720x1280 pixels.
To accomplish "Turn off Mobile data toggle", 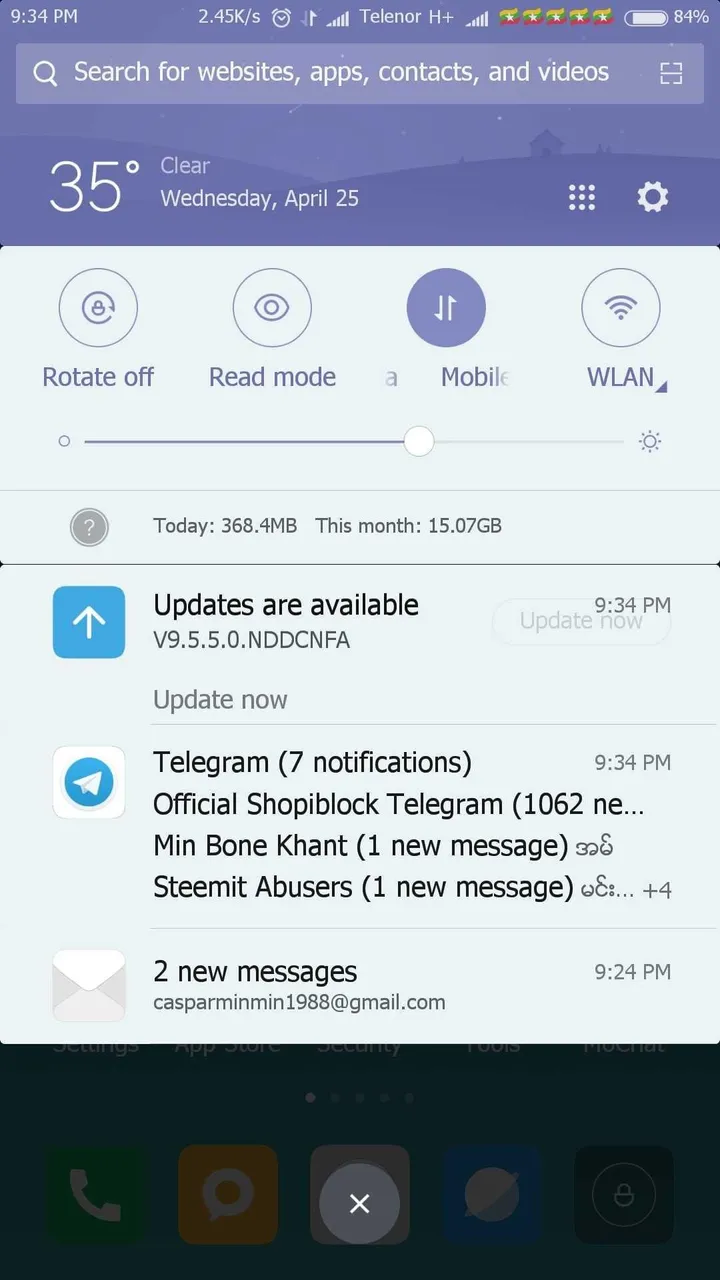I will point(446,308).
